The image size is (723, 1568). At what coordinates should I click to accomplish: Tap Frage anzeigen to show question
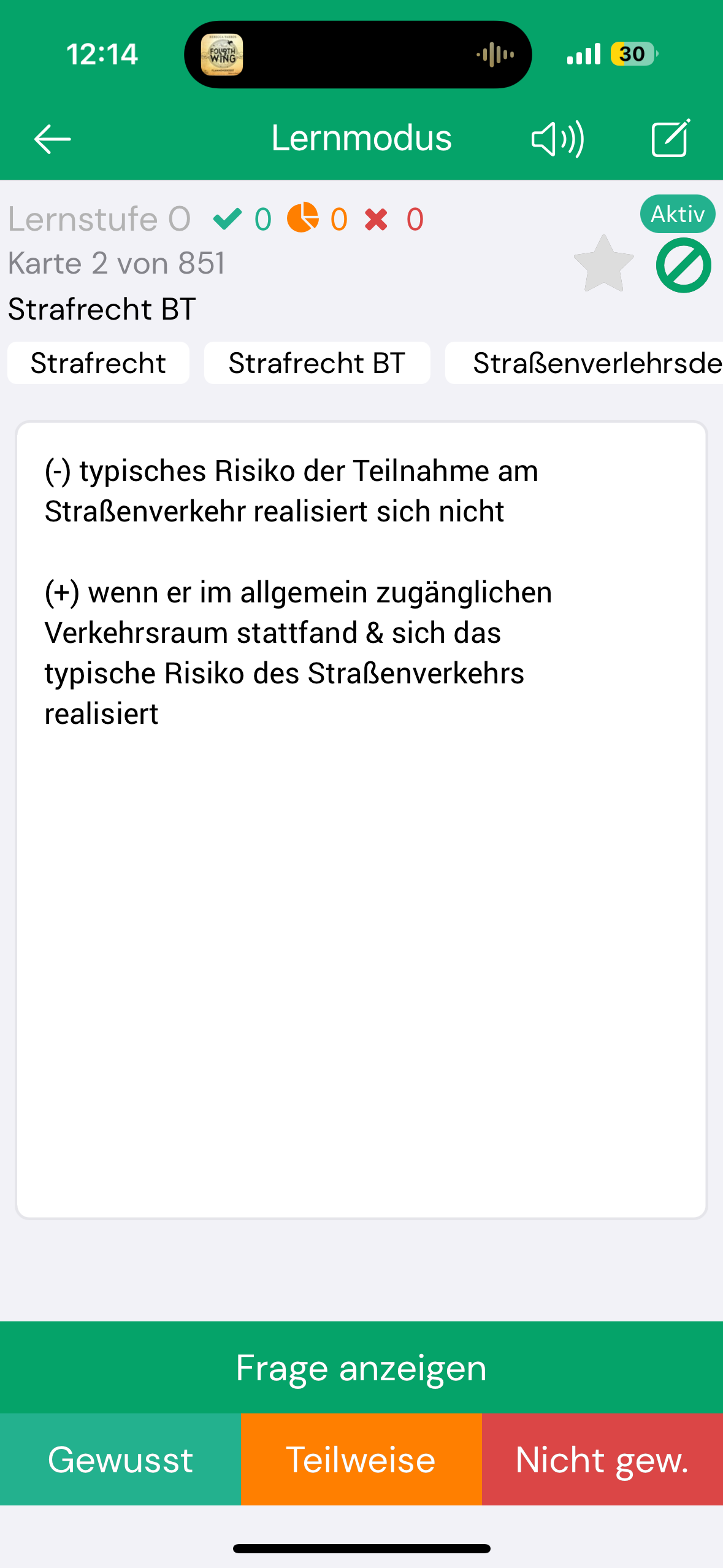[x=361, y=1367]
